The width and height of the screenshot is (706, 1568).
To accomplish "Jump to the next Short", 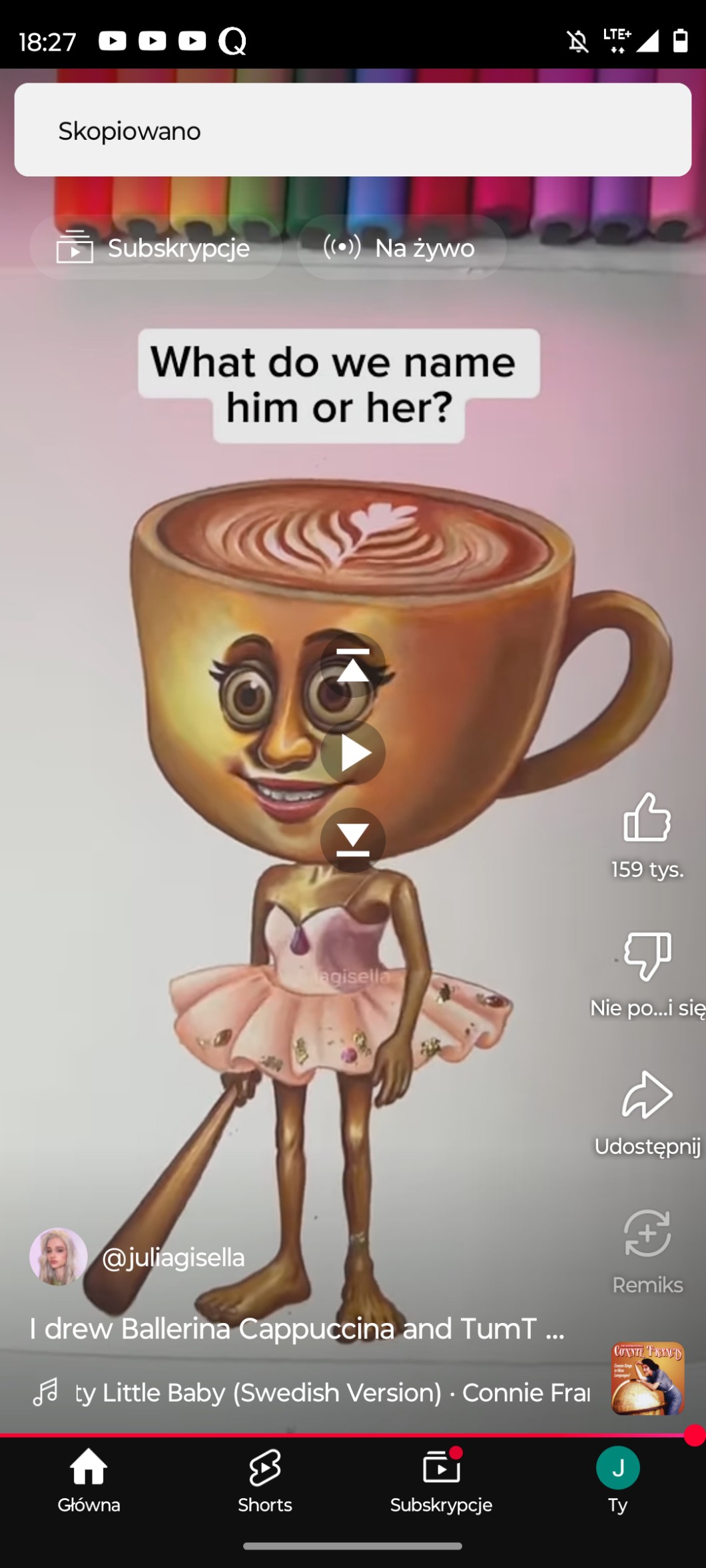I will 352,840.
